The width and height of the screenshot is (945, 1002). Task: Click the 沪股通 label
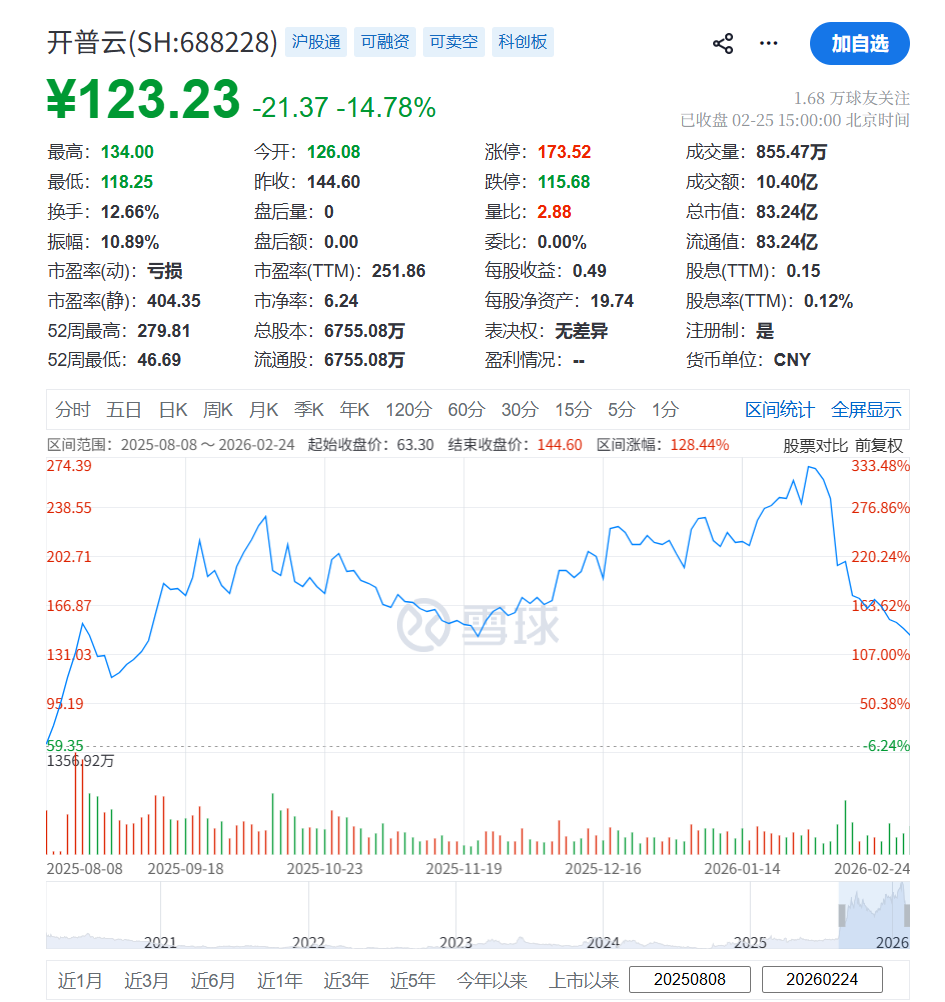(x=316, y=43)
